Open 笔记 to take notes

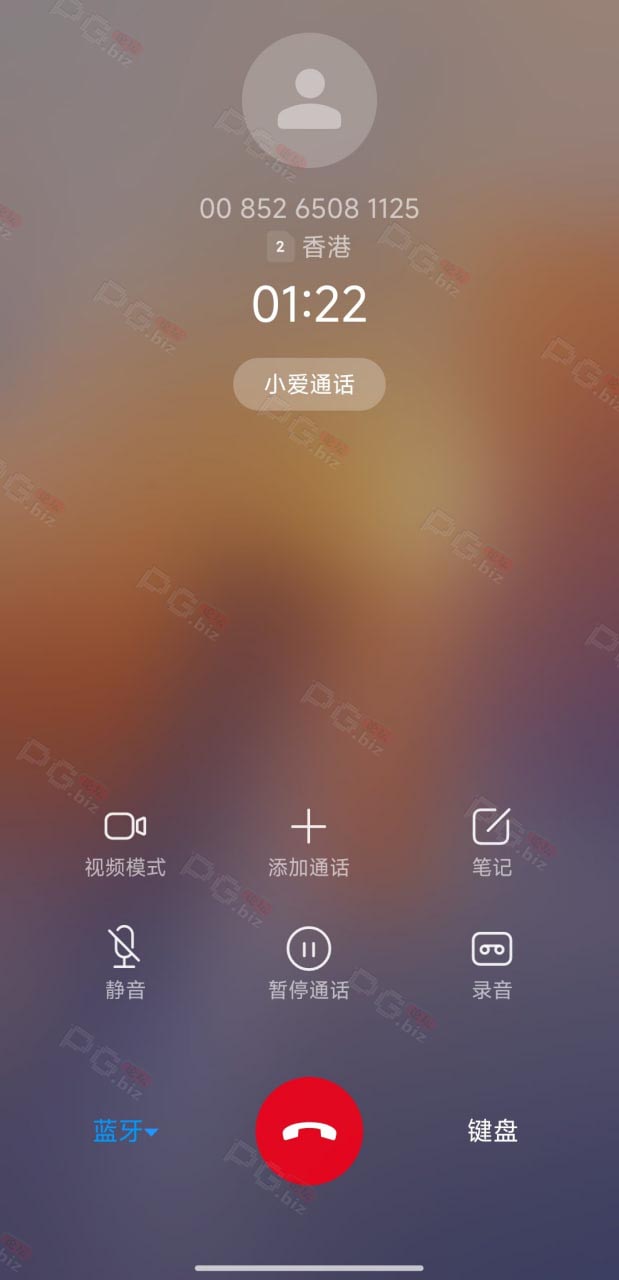492,843
